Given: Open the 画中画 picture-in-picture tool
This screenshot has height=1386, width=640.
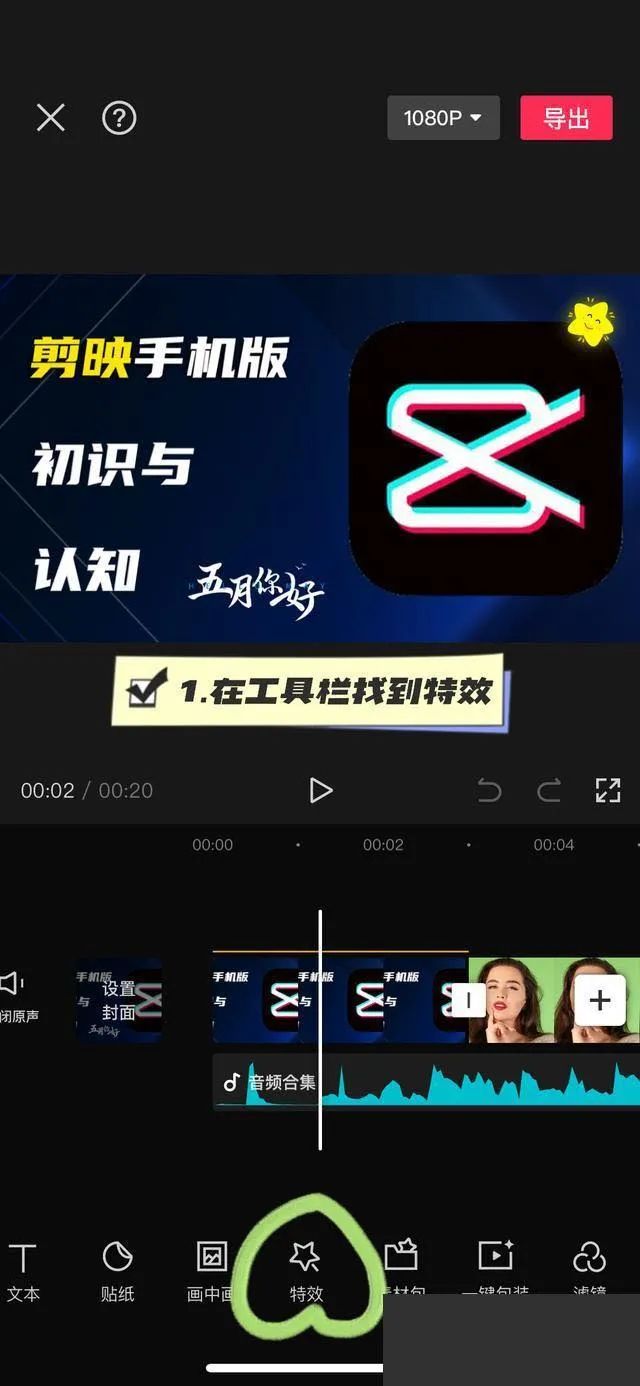Looking at the screenshot, I should [211, 1270].
